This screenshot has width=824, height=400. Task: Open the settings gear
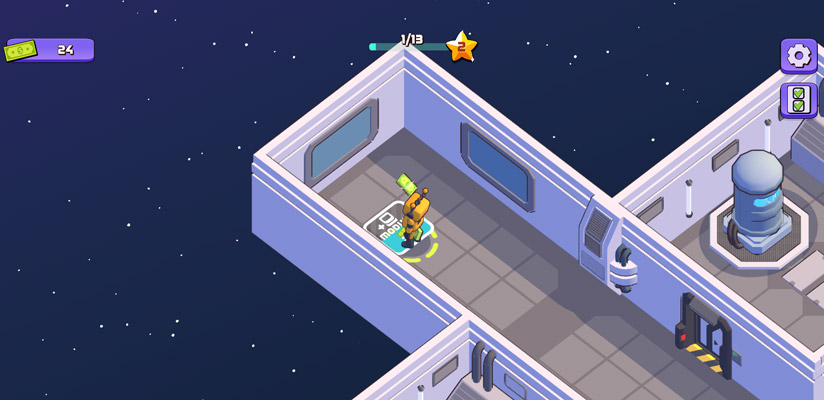798,56
